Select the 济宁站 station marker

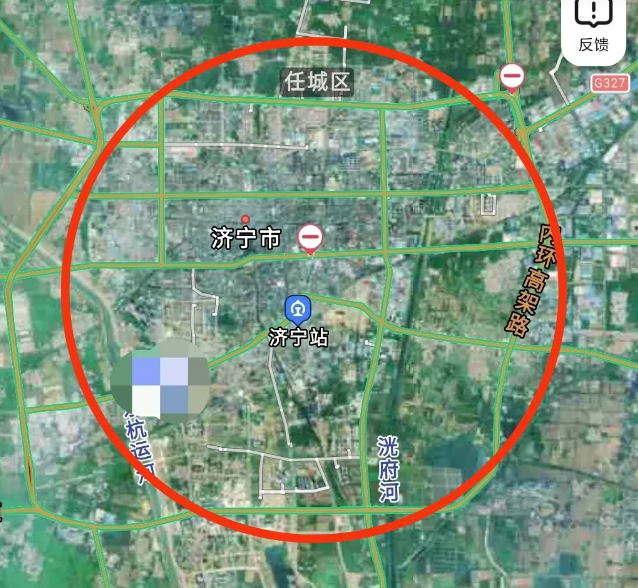(x=298, y=308)
